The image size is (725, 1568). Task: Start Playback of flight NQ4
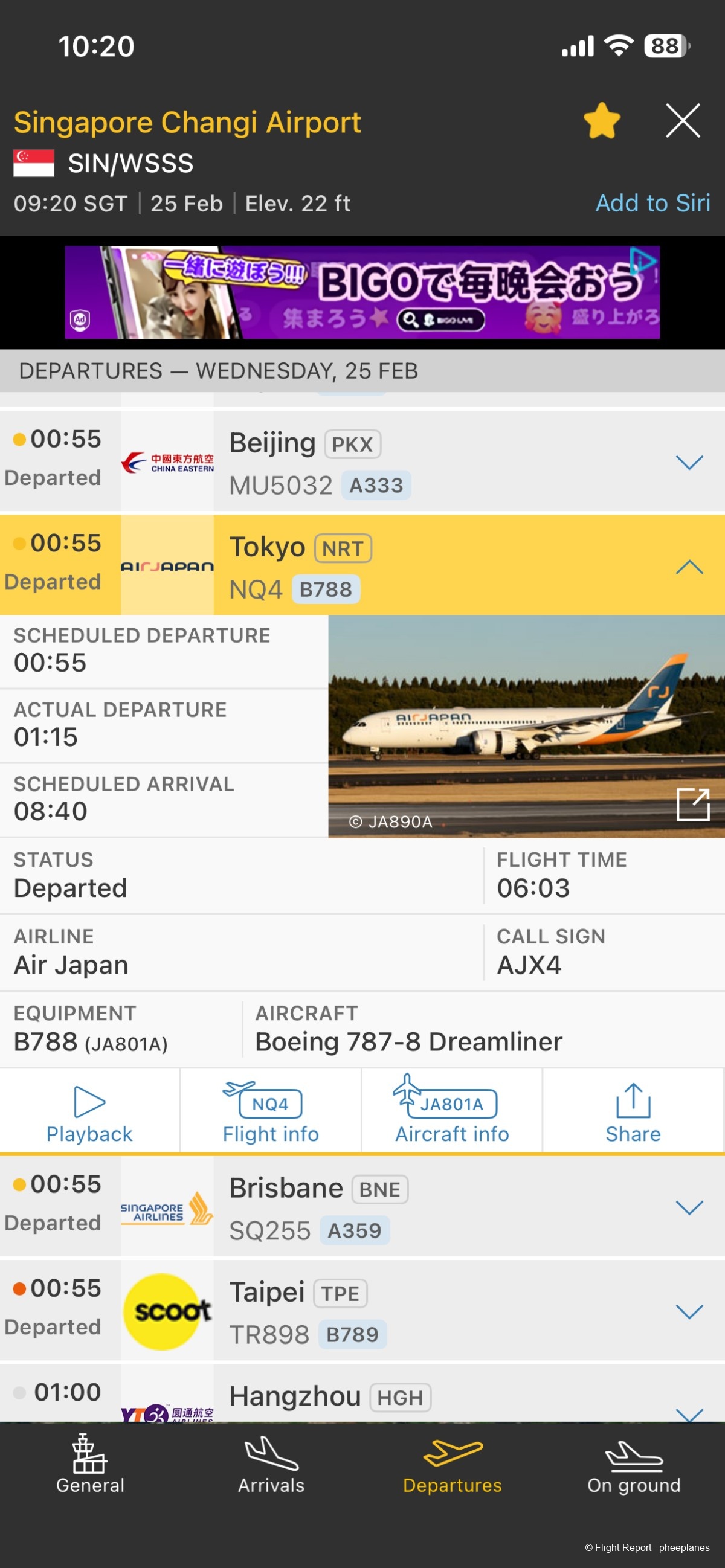[89, 1113]
